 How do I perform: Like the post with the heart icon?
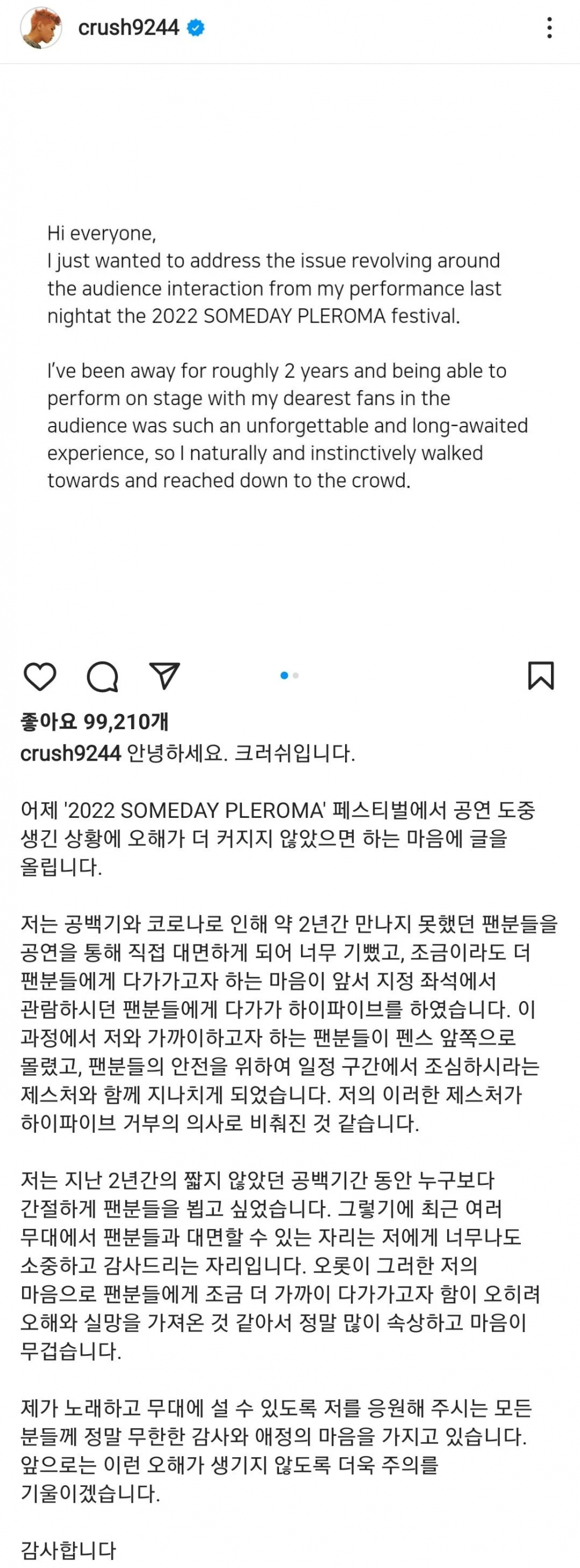click(x=40, y=676)
